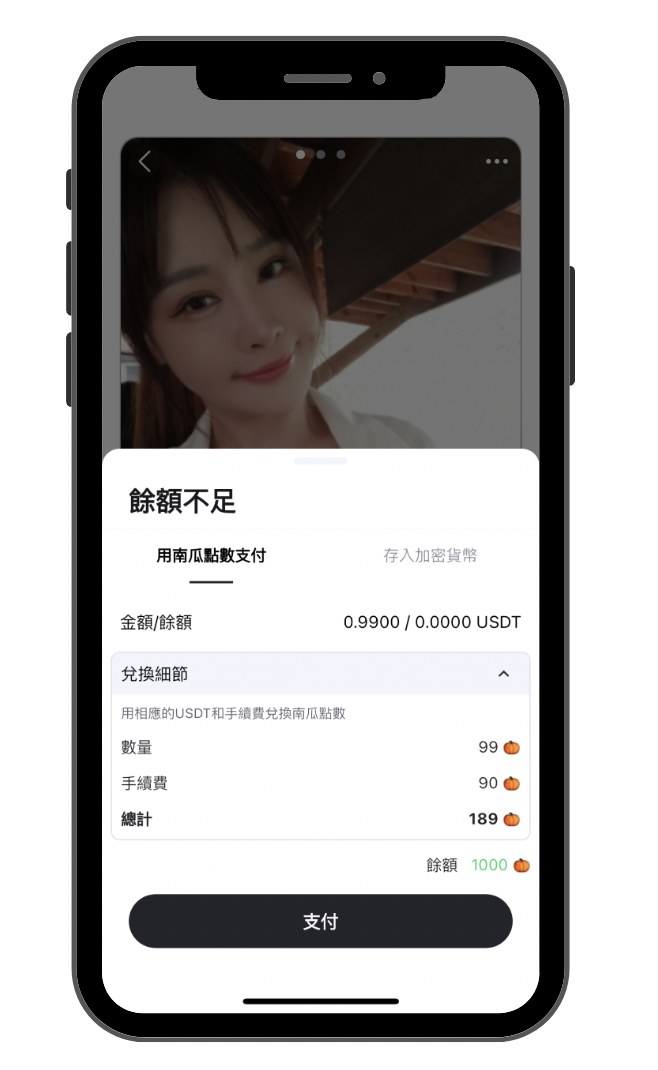The height and width of the screenshot is (1070, 658).
Task: Collapse the 兌換細節 section
Action: [503, 674]
